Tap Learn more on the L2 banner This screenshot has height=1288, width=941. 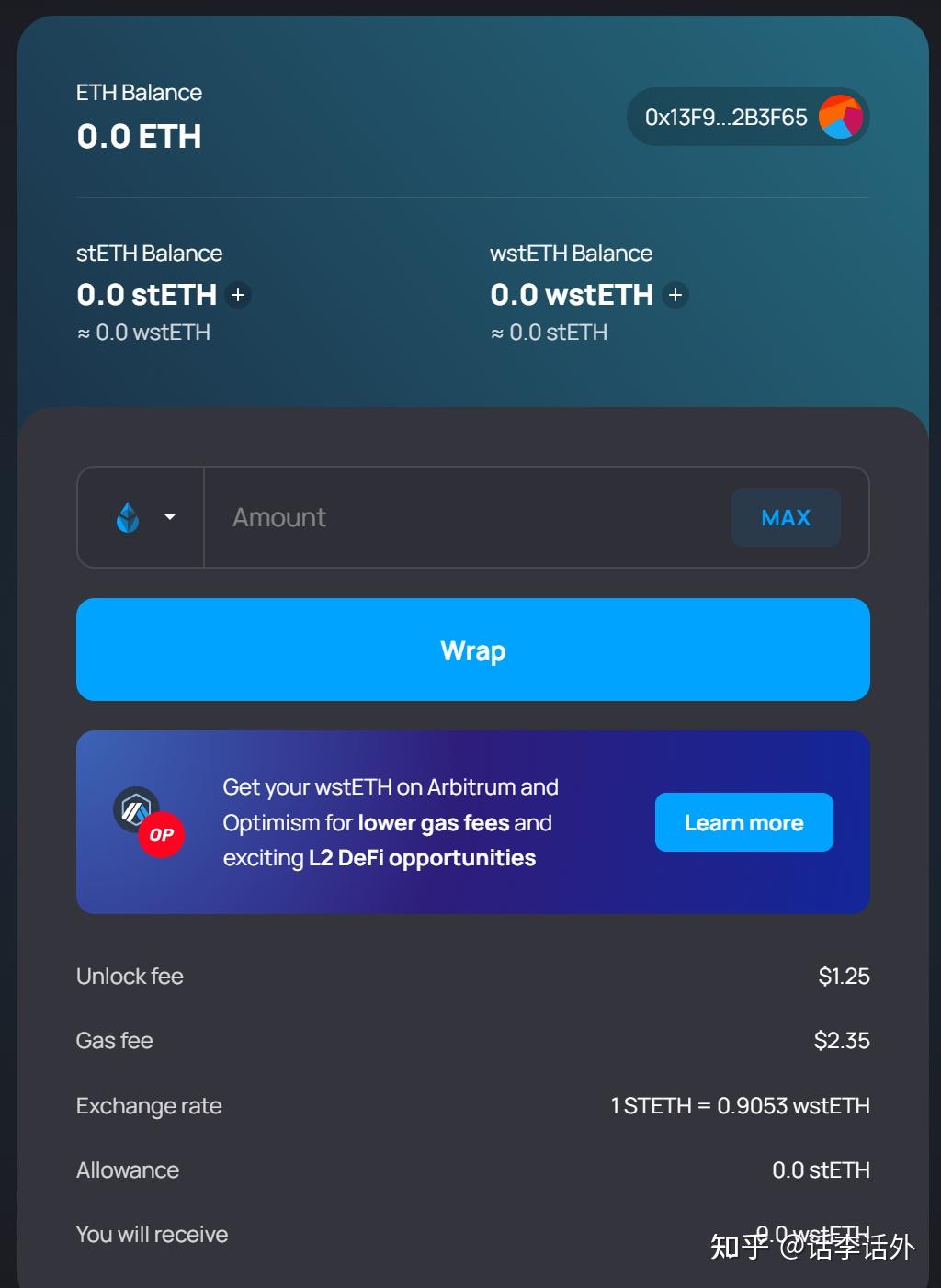743,822
